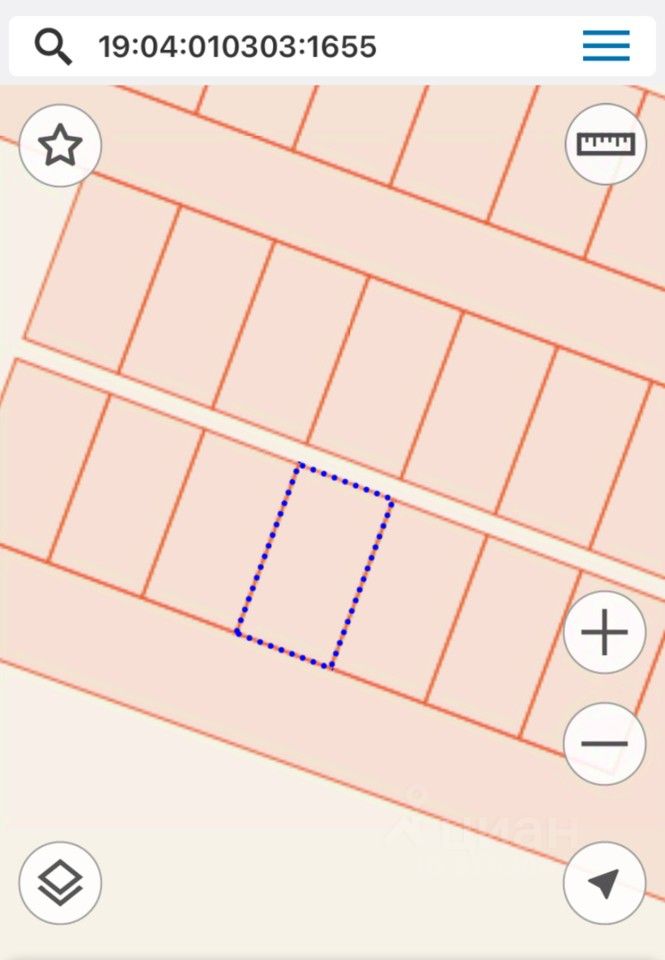Center map on my location
This screenshot has height=960, width=665.
coord(604,882)
